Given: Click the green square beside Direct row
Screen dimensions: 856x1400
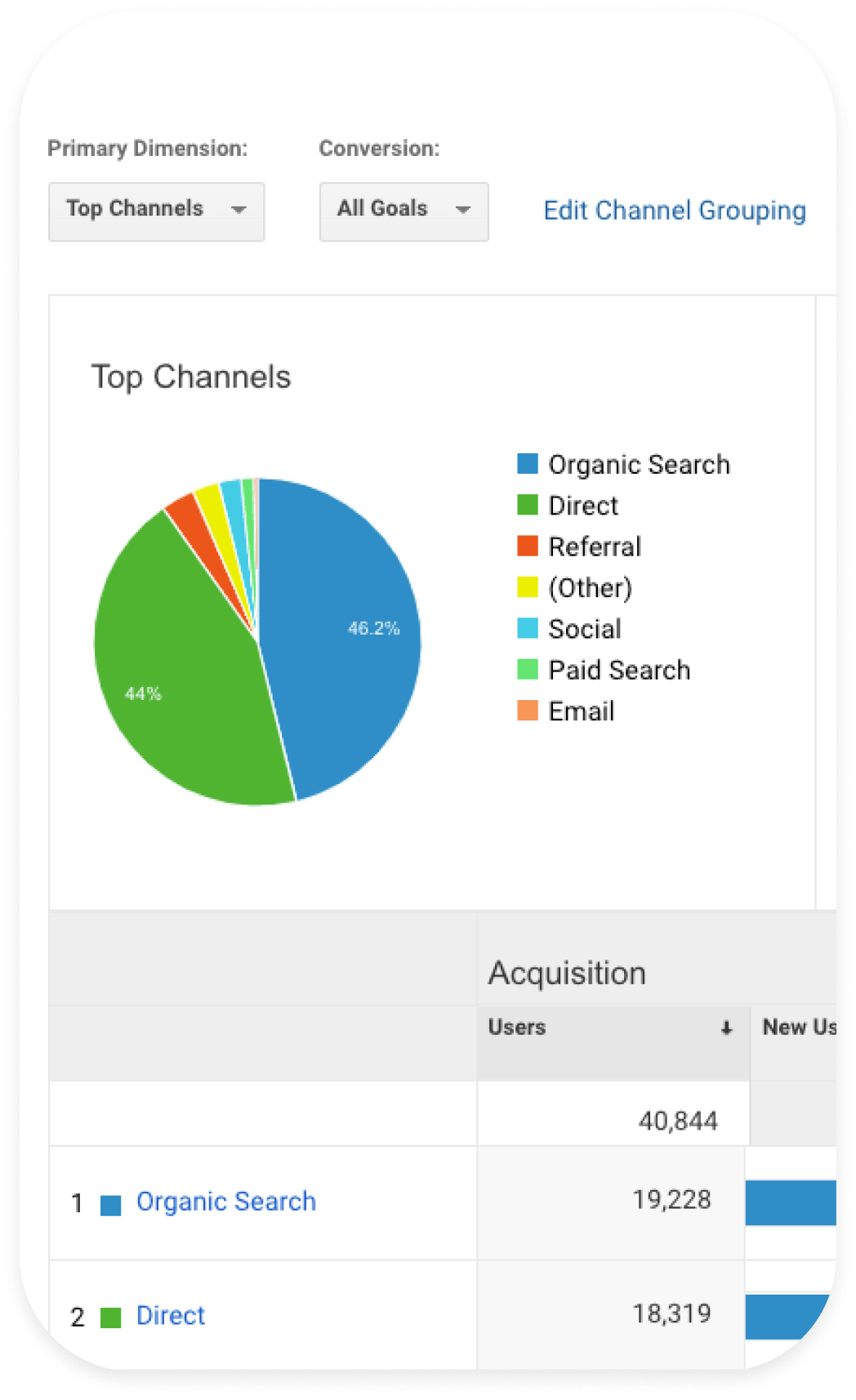Looking at the screenshot, I should pyautogui.click(x=111, y=1315).
